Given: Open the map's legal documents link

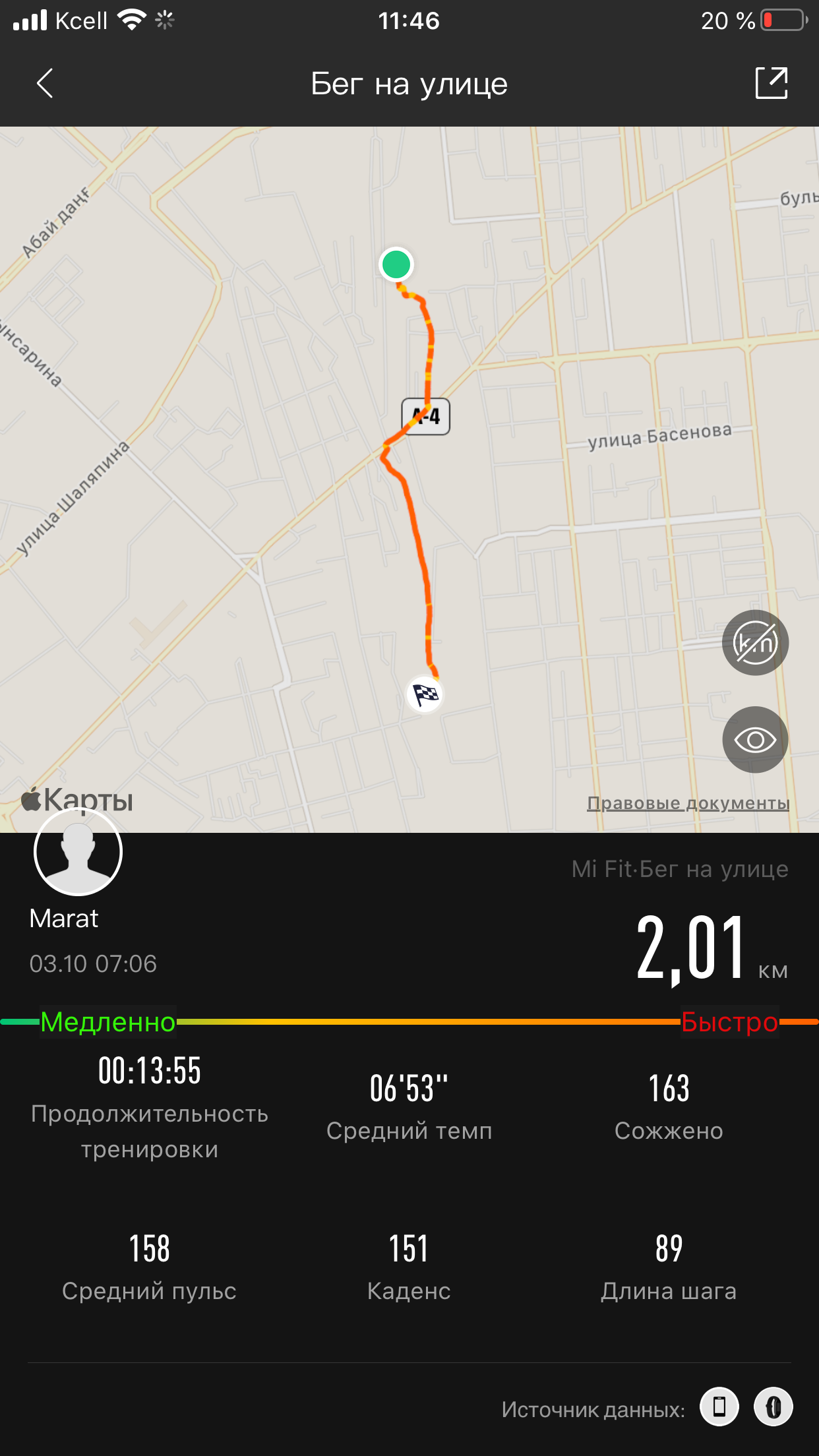Looking at the screenshot, I should pos(688,803).
